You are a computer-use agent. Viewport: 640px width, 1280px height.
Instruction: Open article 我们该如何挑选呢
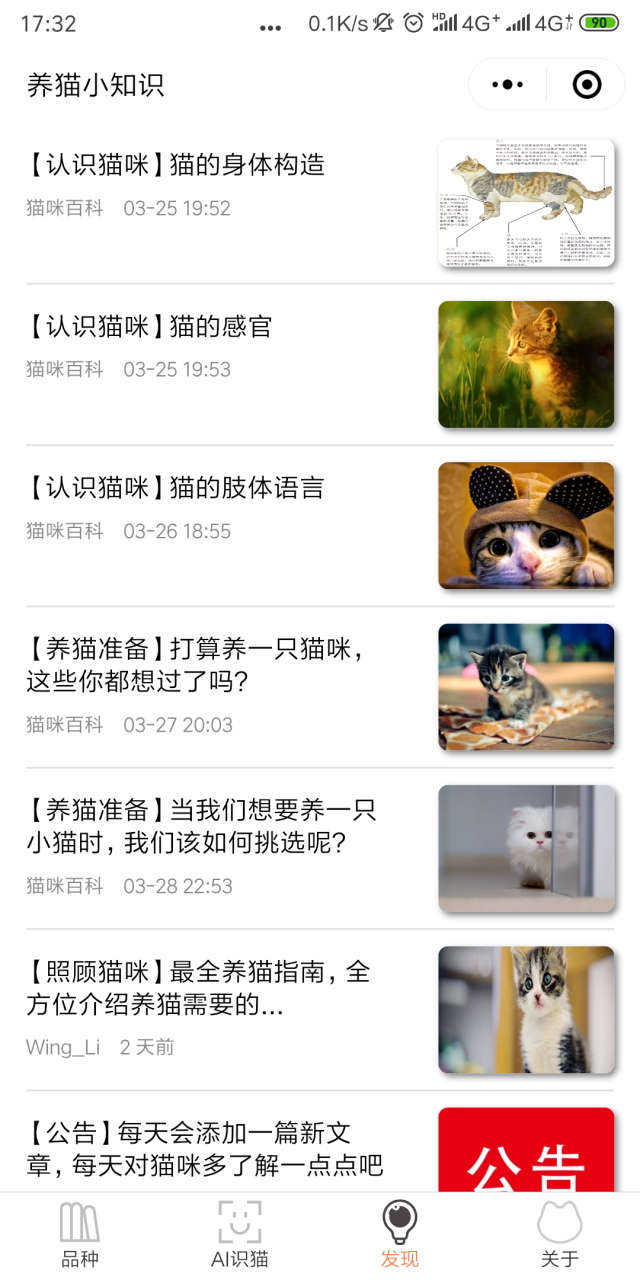[x=320, y=849]
